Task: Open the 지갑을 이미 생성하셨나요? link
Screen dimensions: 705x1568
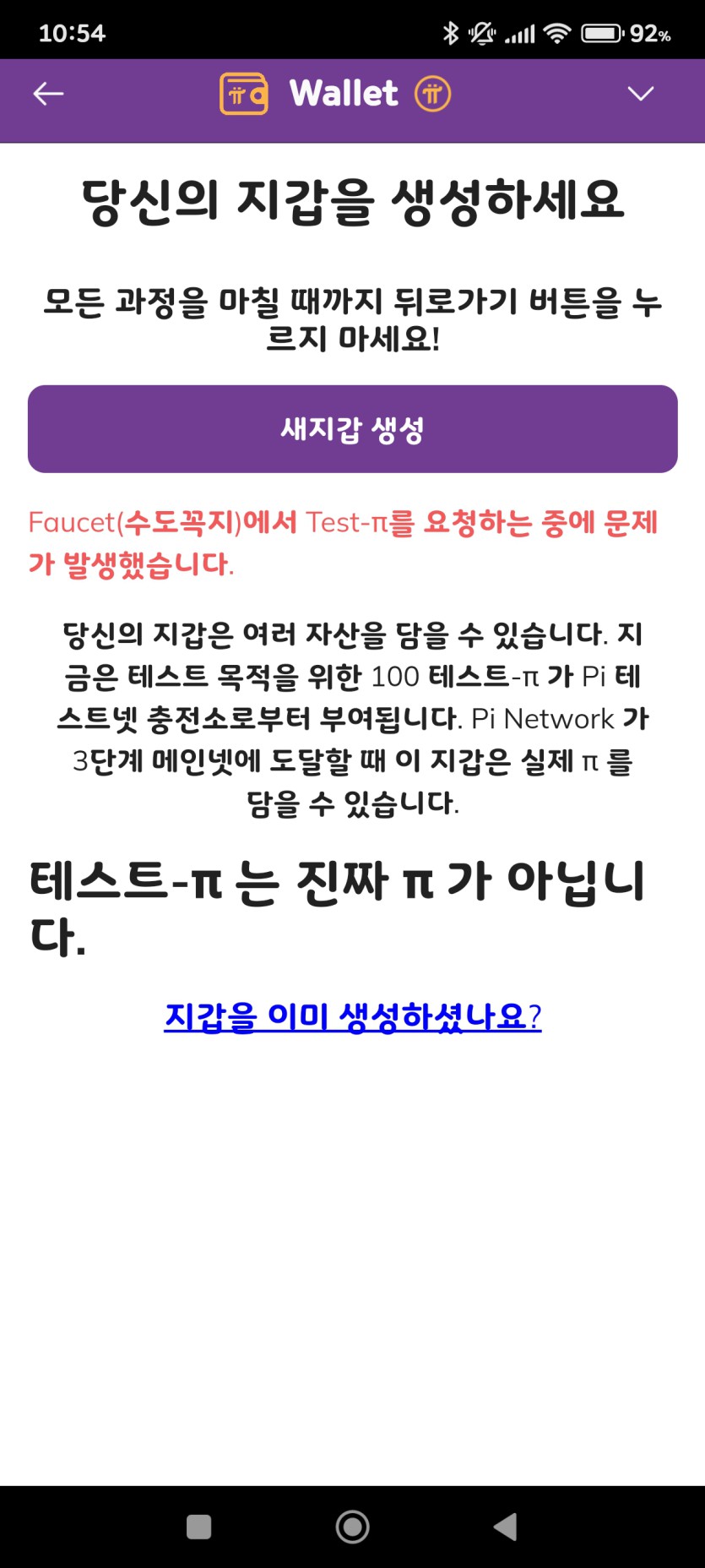Action: (x=353, y=1016)
